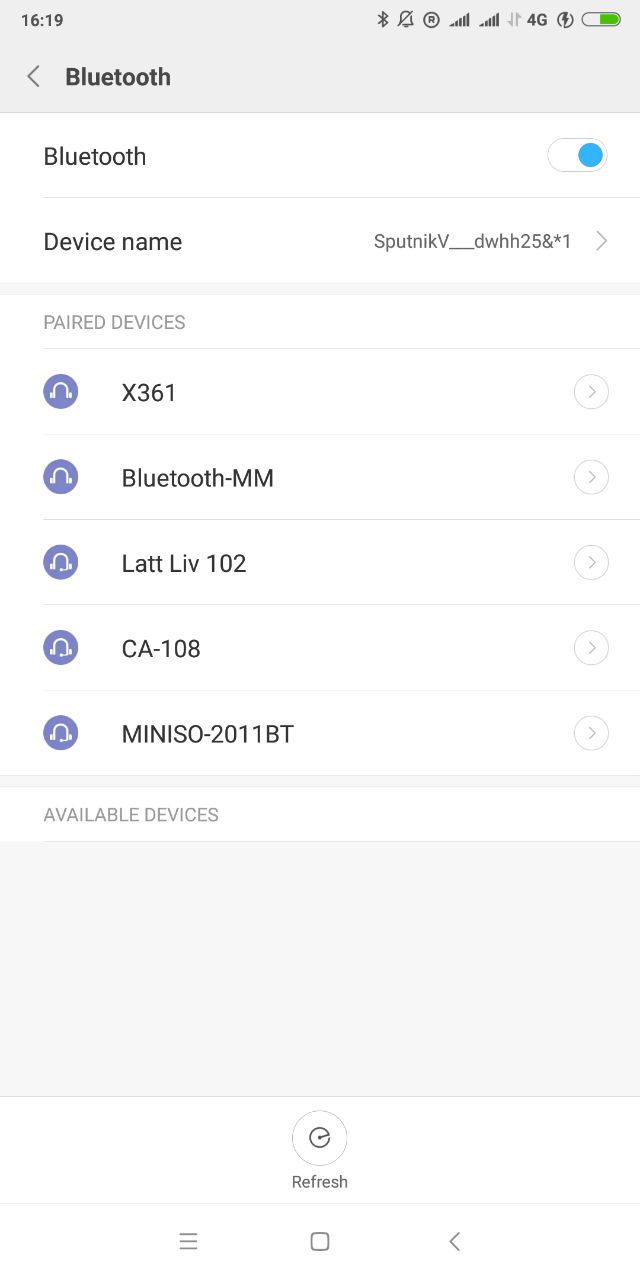The width and height of the screenshot is (640, 1280).
Task: Open details arrow for CA-108
Action: pos(591,648)
